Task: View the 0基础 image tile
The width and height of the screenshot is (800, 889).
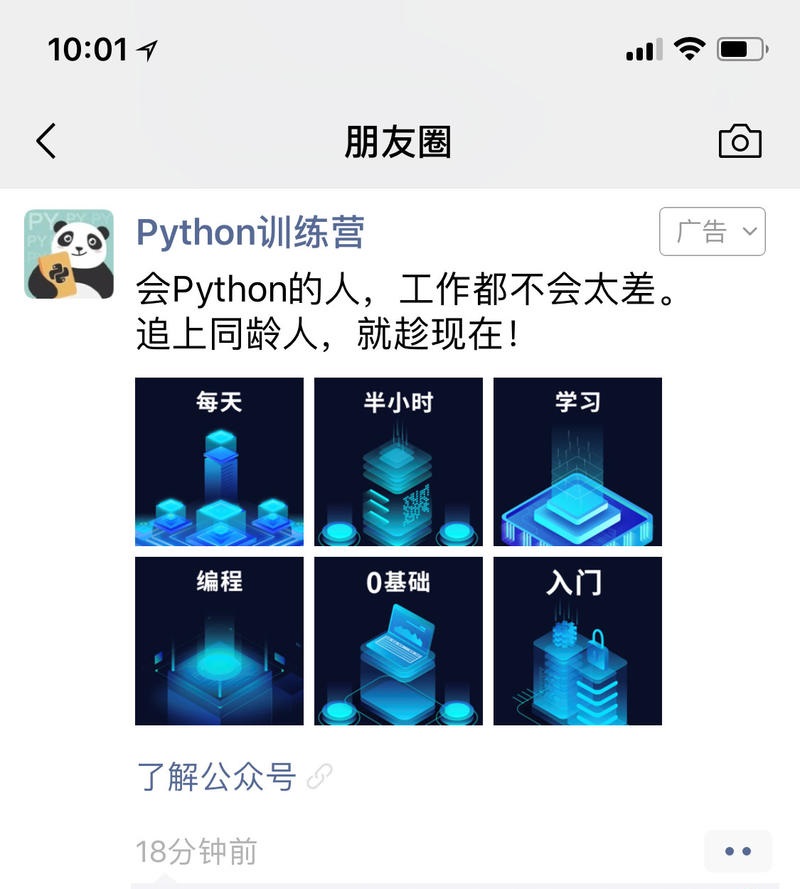Action: pyautogui.click(x=398, y=641)
